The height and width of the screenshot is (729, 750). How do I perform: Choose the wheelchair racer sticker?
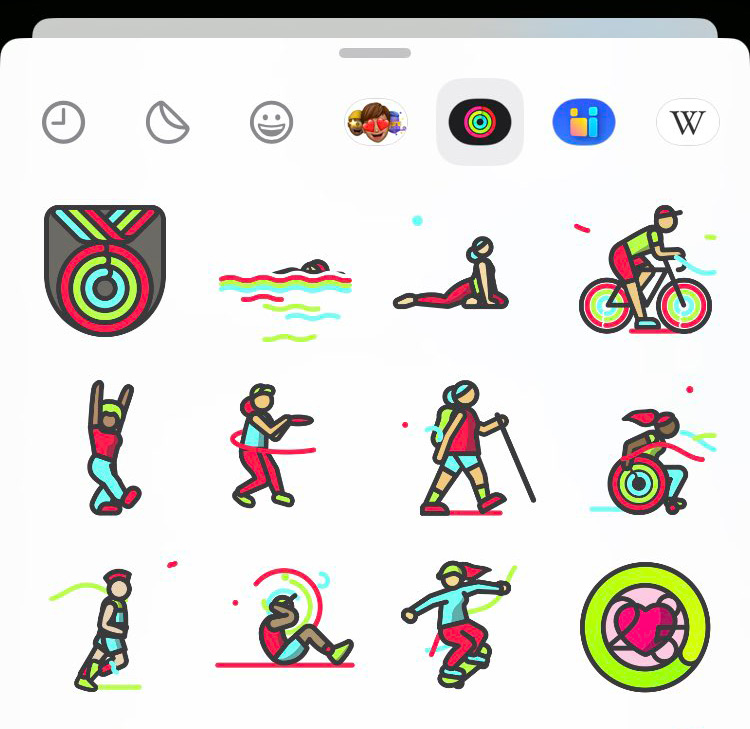pos(650,462)
